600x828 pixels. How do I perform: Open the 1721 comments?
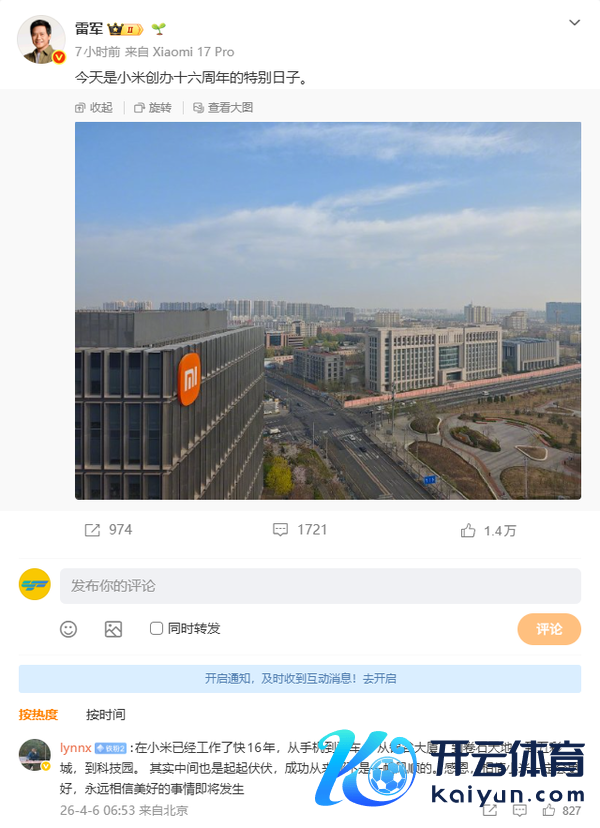coord(299,530)
